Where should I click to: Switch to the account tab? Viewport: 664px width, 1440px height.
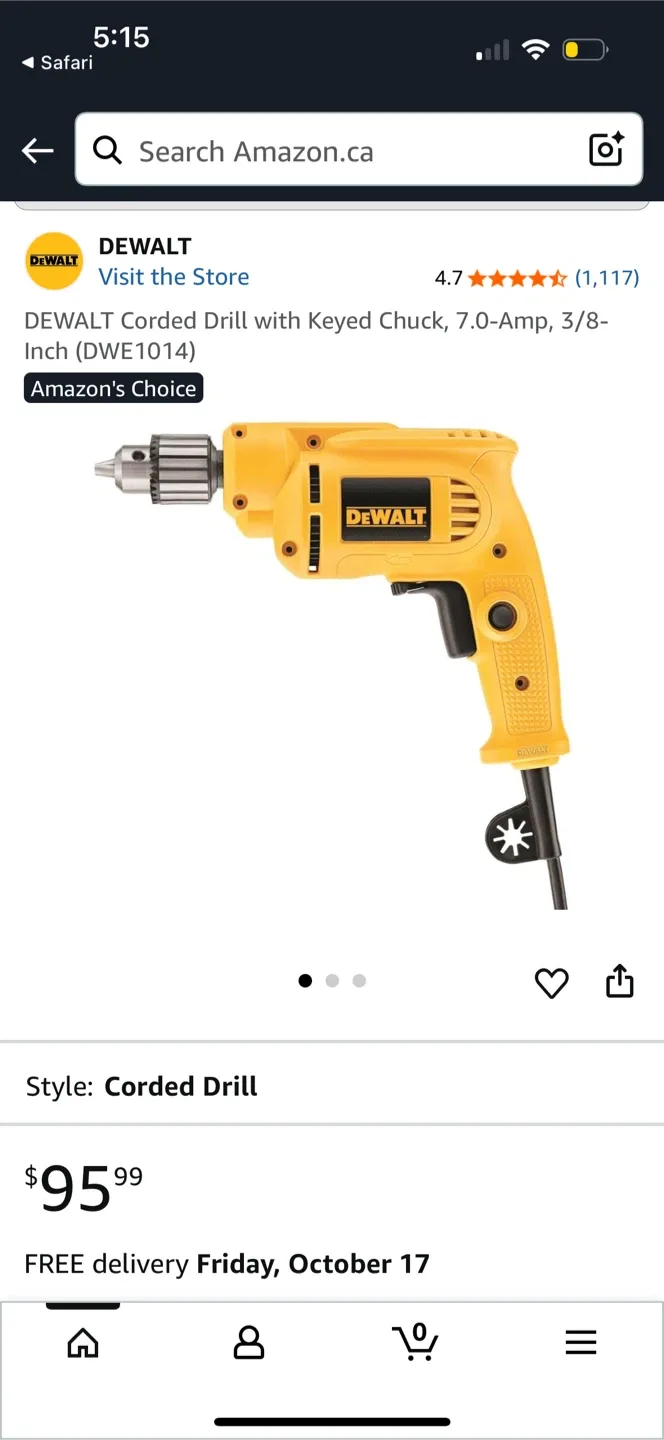tap(248, 1342)
